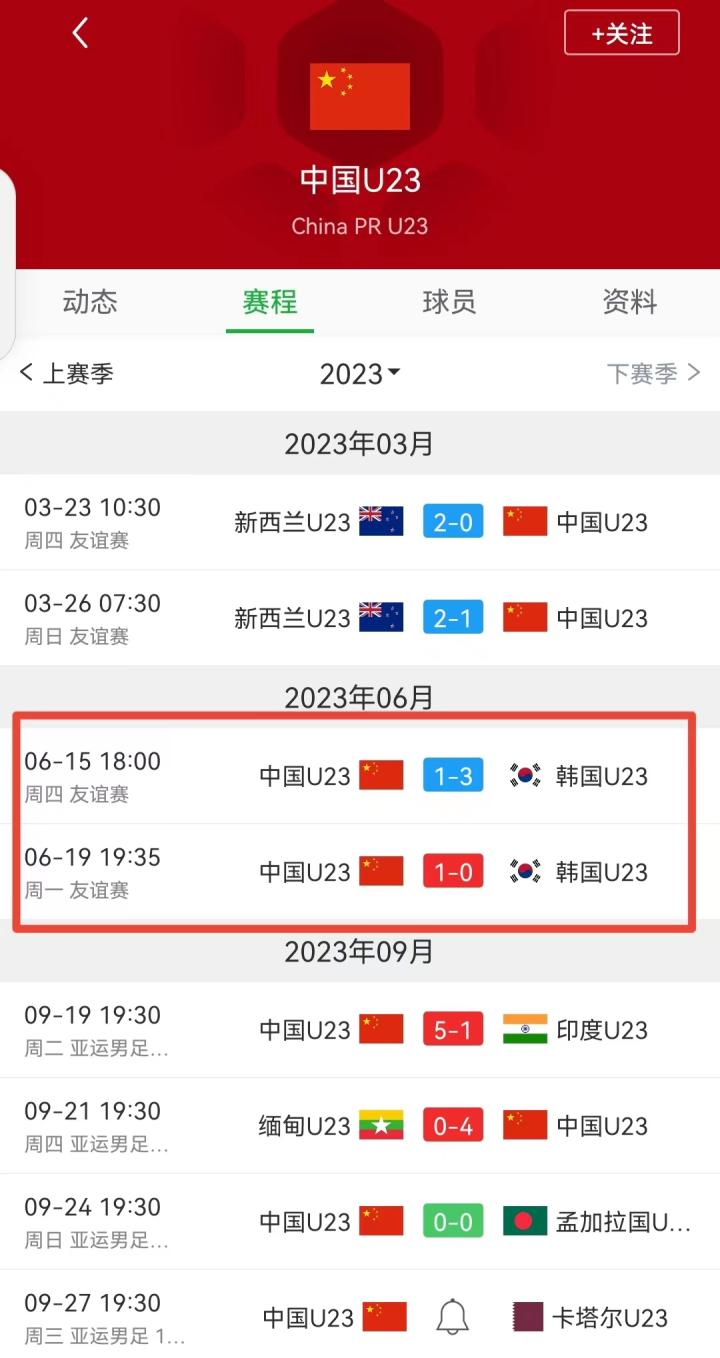Screen dimensions: 720x1358
Task: View the 06-15 match against Korea U23
Action: point(360,776)
